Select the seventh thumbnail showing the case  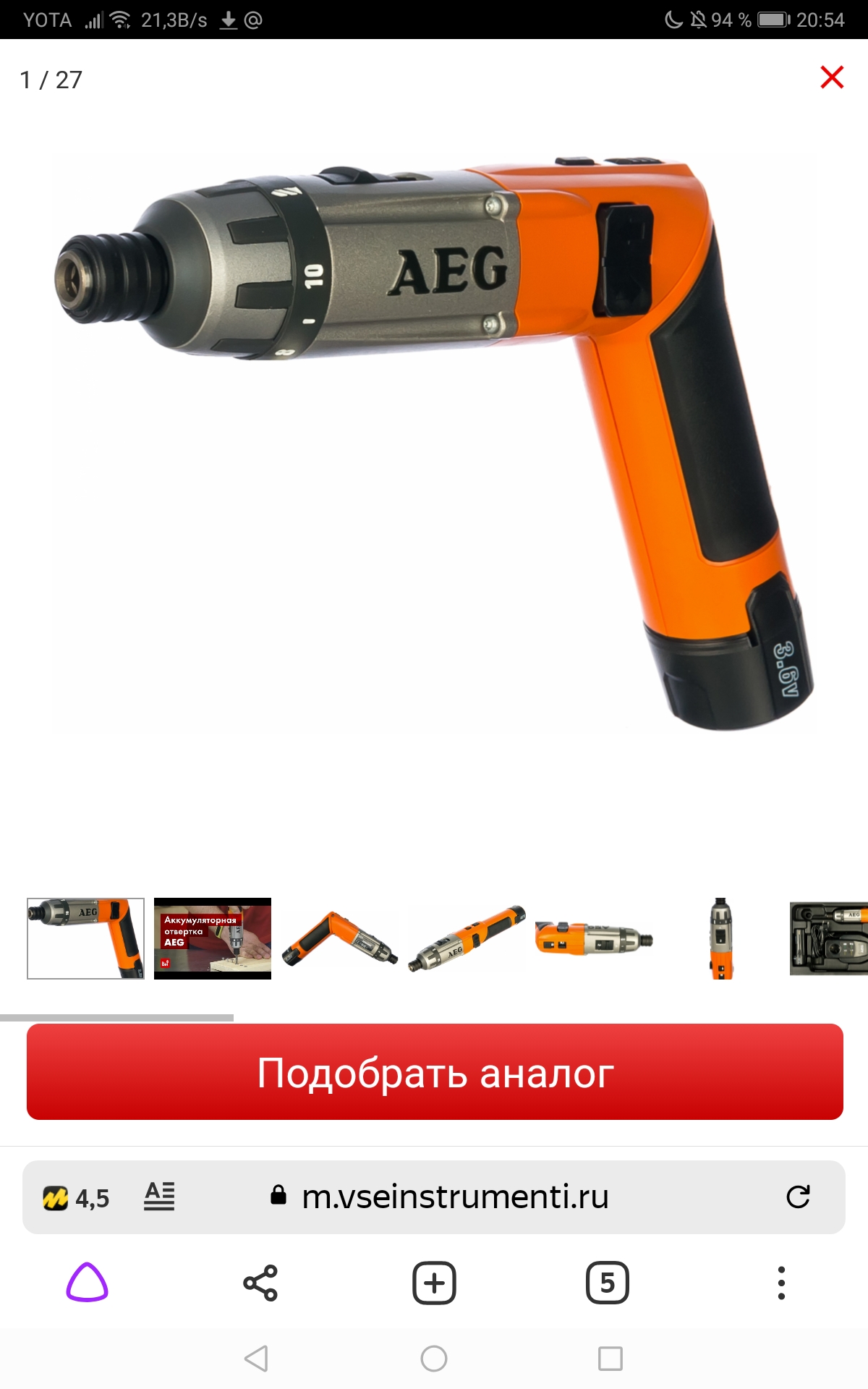[x=829, y=938]
